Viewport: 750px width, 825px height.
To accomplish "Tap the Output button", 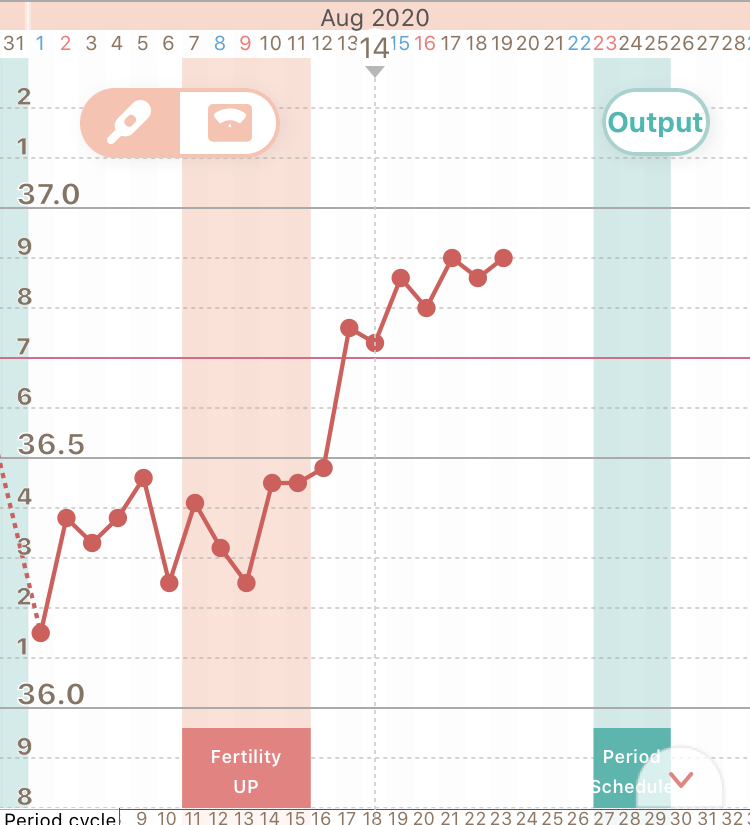I will 655,122.
